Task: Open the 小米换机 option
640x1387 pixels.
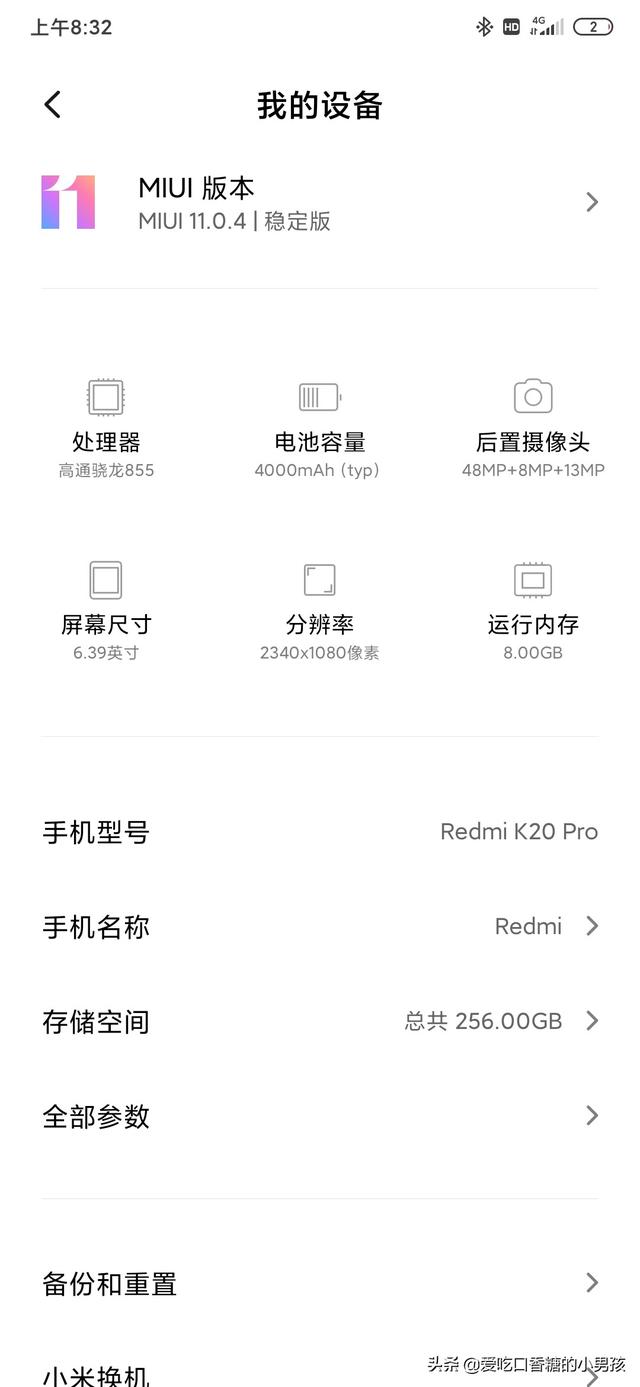Action: click(x=200, y=1374)
